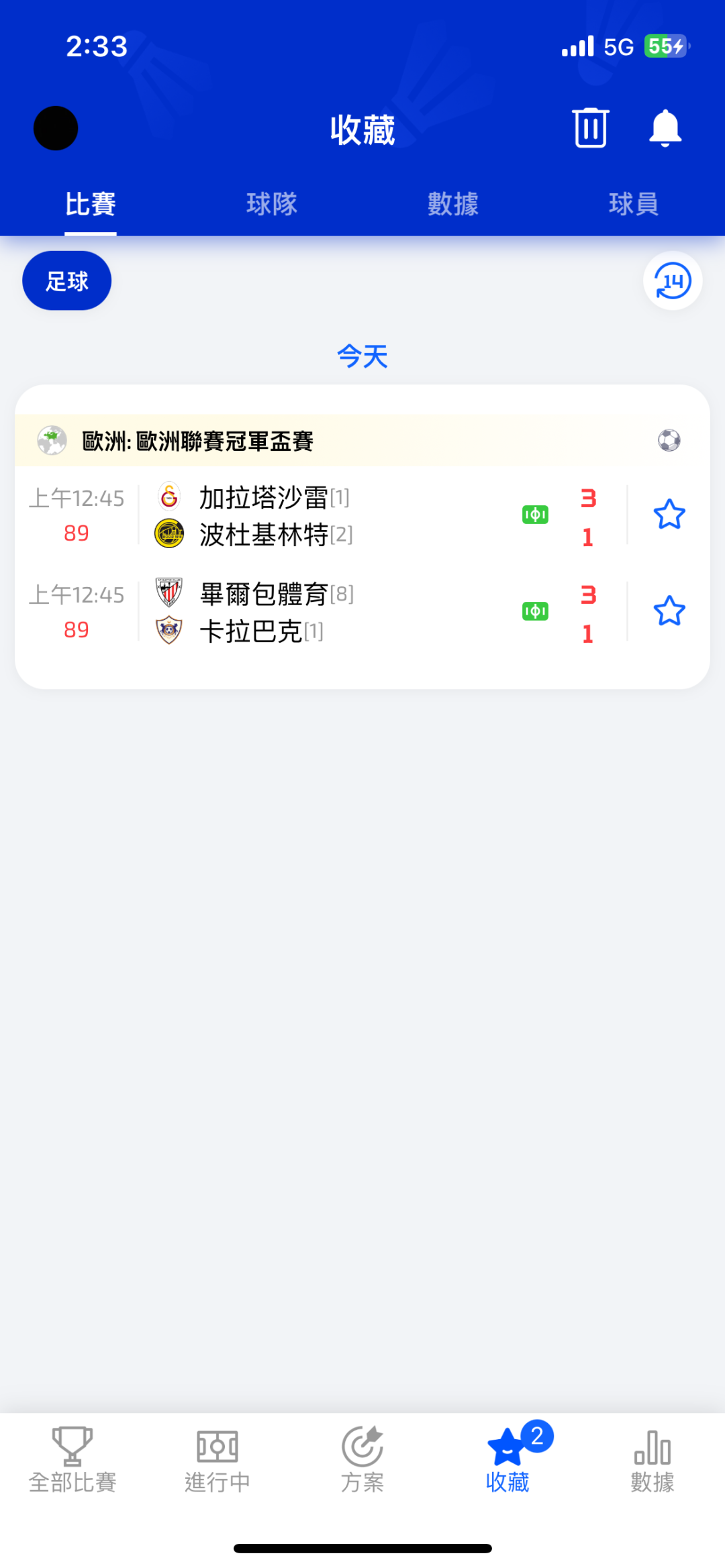Open the 畢爾包體育 vs 卡拉巴克 match
This screenshot has width=725, height=1568.
click(322, 612)
